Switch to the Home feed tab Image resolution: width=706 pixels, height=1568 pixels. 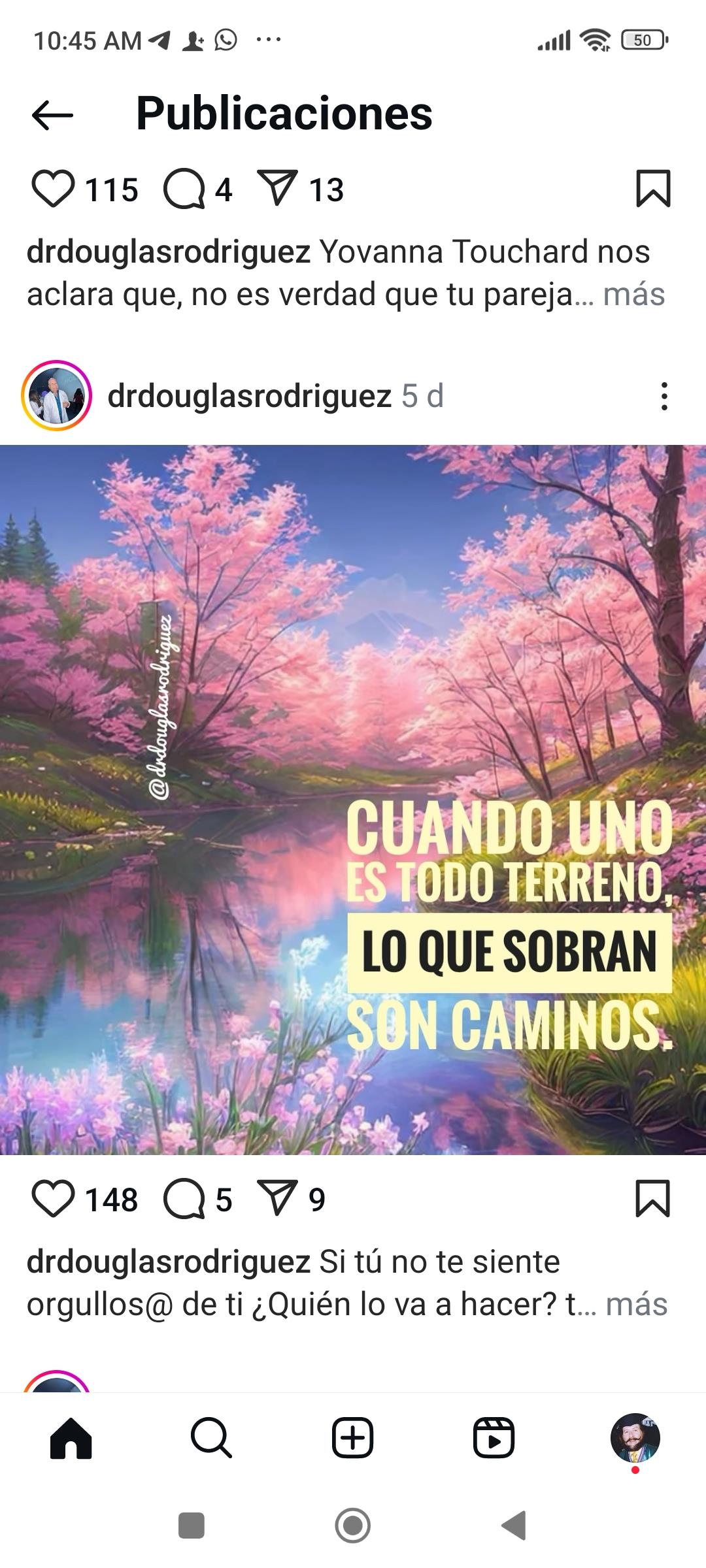click(71, 1439)
